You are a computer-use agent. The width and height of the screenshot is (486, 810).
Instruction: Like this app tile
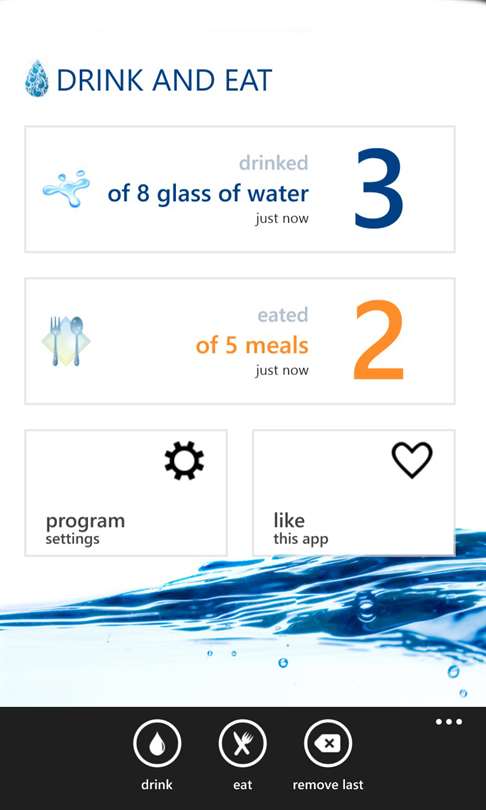pyautogui.click(x=354, y=493)
